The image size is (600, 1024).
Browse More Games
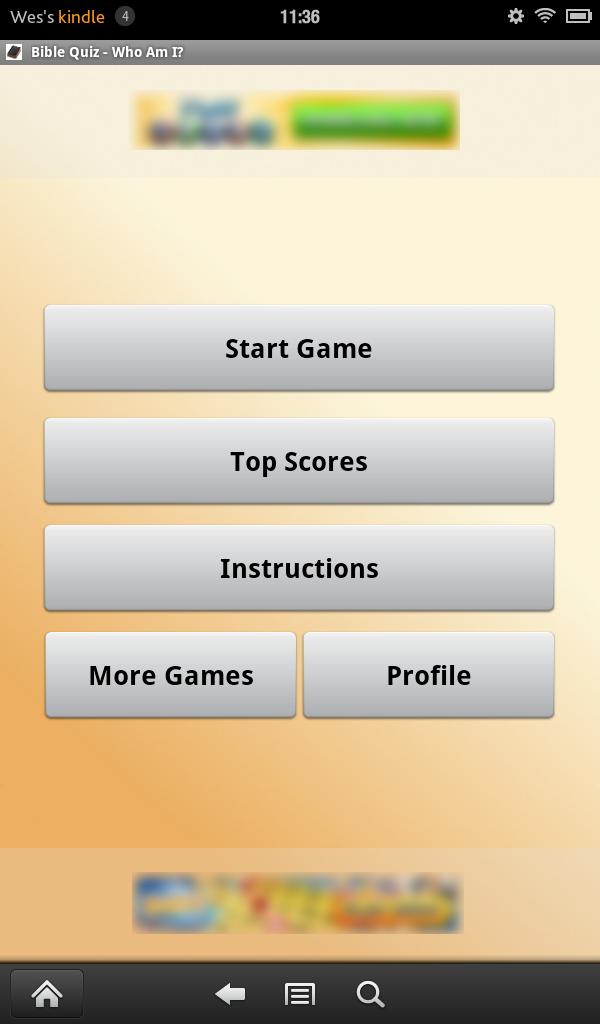click(171, 675)
